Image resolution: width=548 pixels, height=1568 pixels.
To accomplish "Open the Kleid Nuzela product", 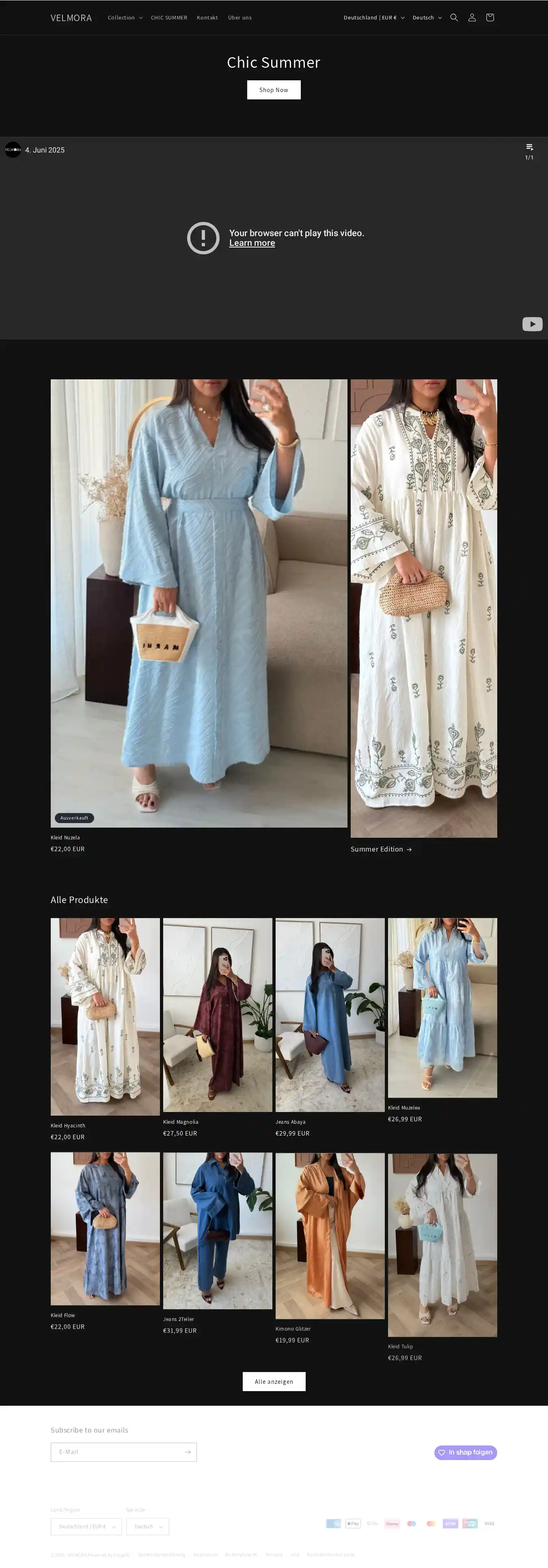I will [65, 838].
